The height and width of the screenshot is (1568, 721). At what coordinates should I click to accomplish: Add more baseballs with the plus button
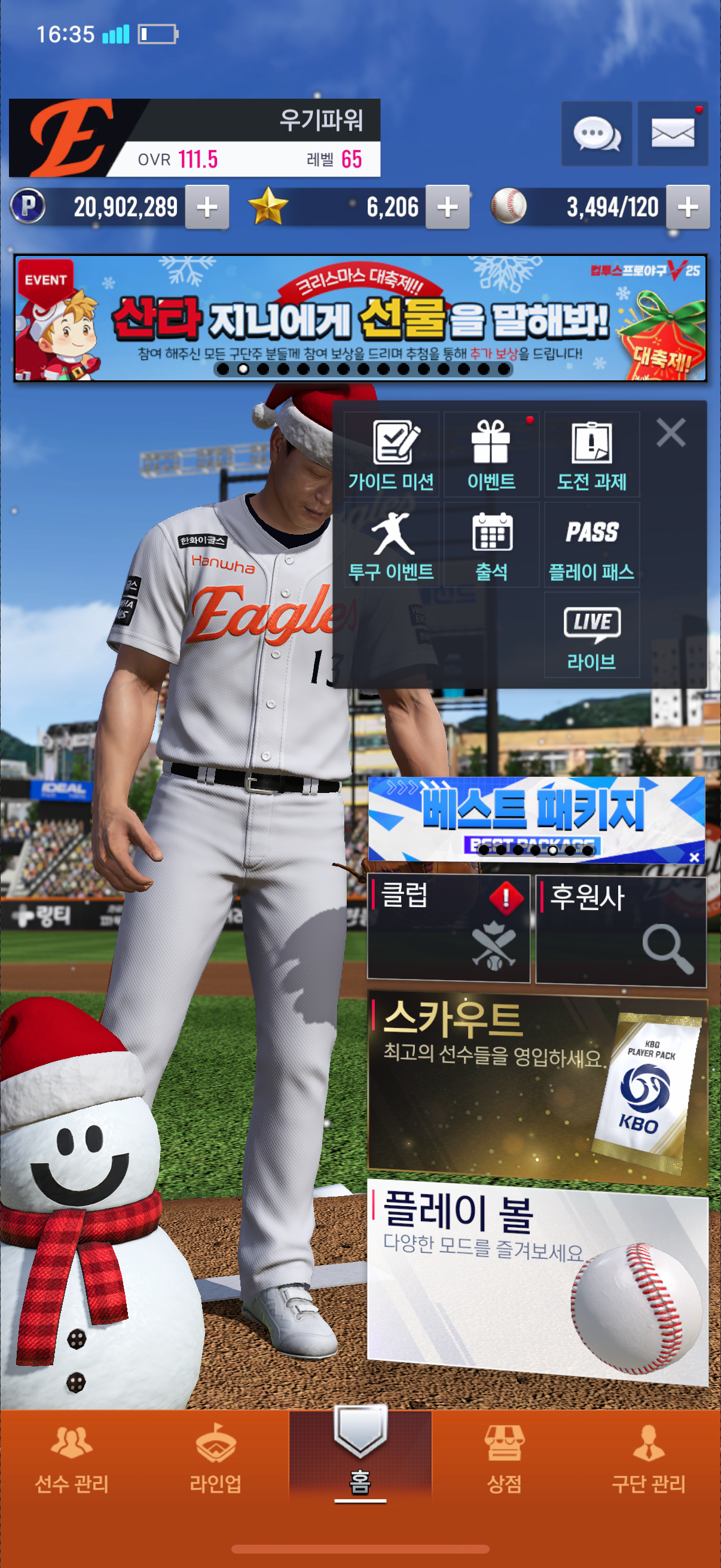point(688,208)
